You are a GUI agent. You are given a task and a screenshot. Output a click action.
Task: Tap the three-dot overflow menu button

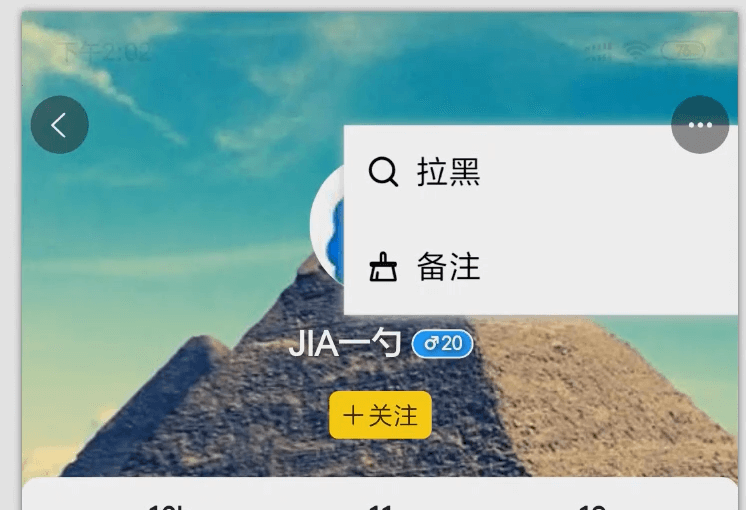click(x=700, y=125)
